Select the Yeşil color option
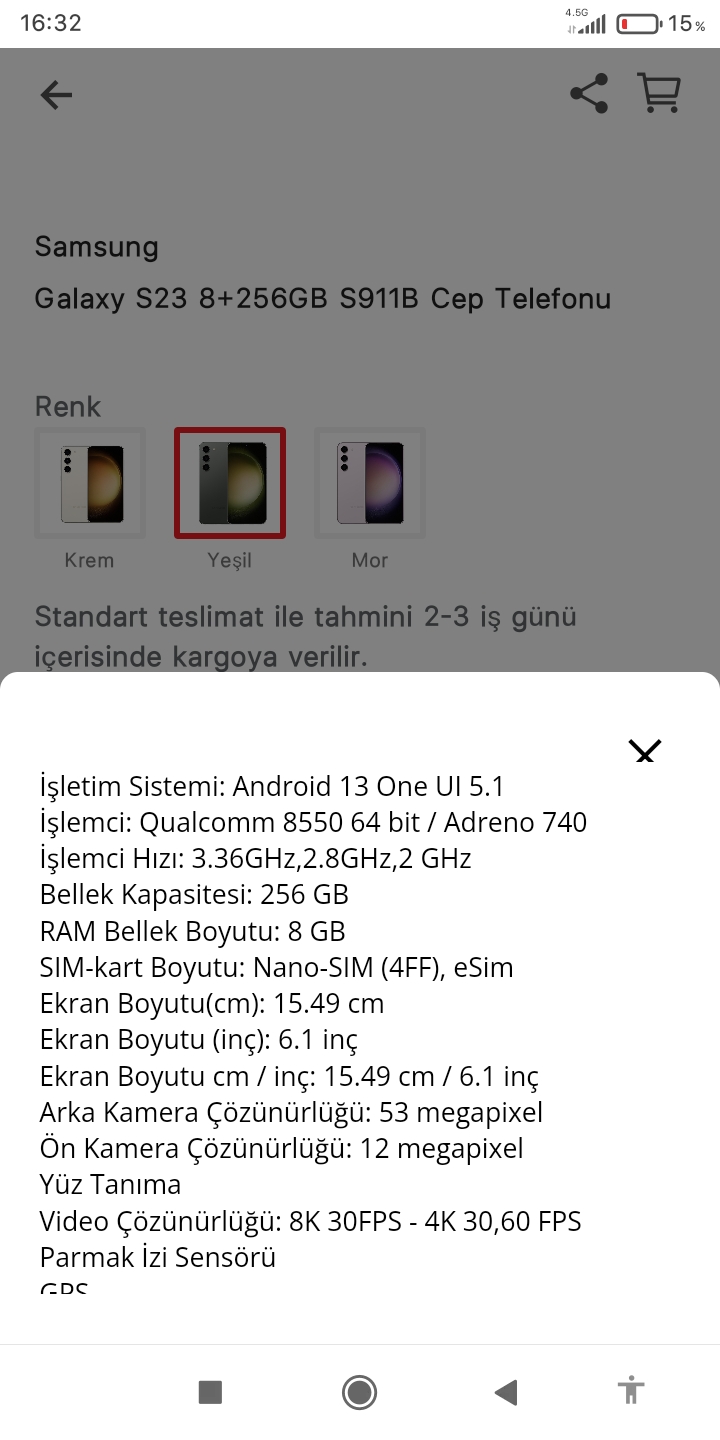 (x=230, y=483)
